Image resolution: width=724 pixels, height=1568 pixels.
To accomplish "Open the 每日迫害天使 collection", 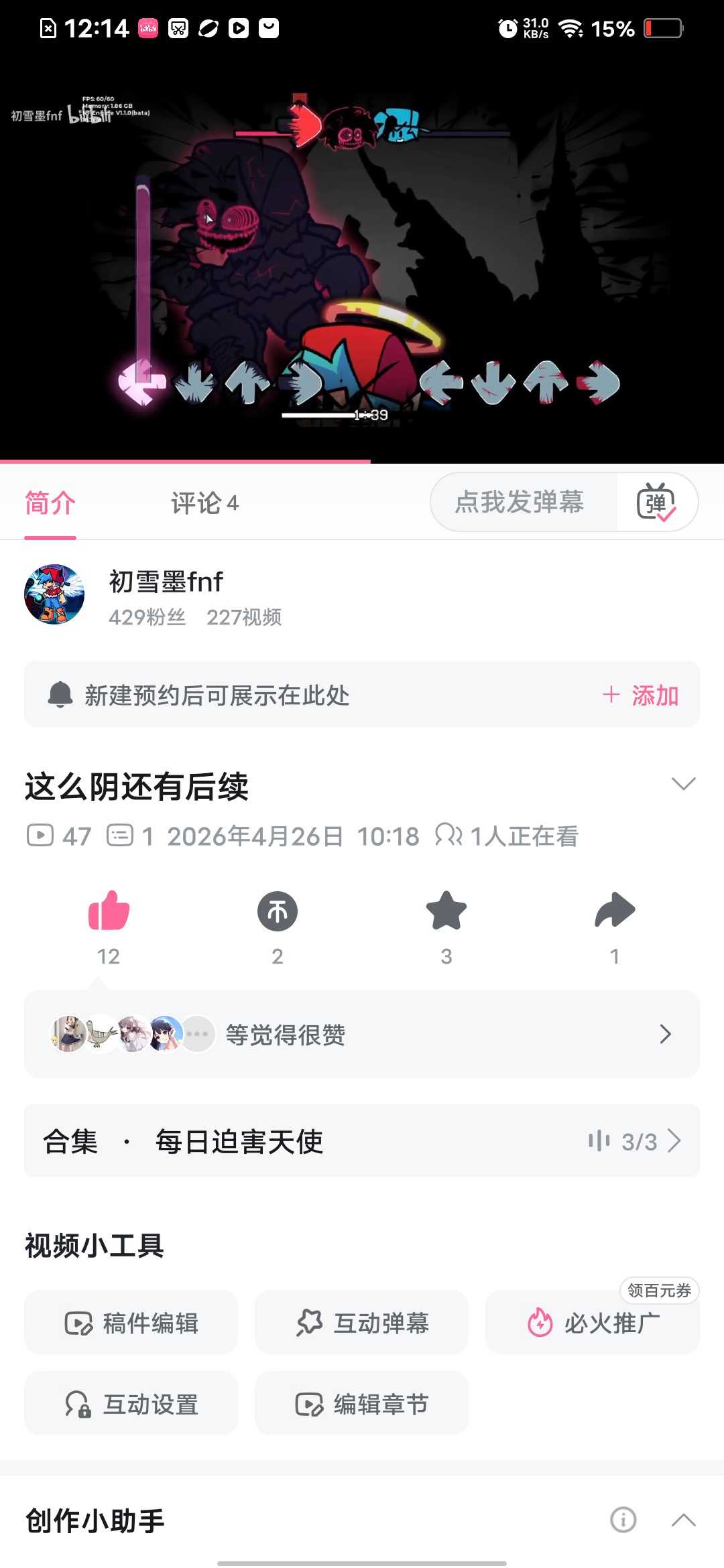I will [362, 1141].
